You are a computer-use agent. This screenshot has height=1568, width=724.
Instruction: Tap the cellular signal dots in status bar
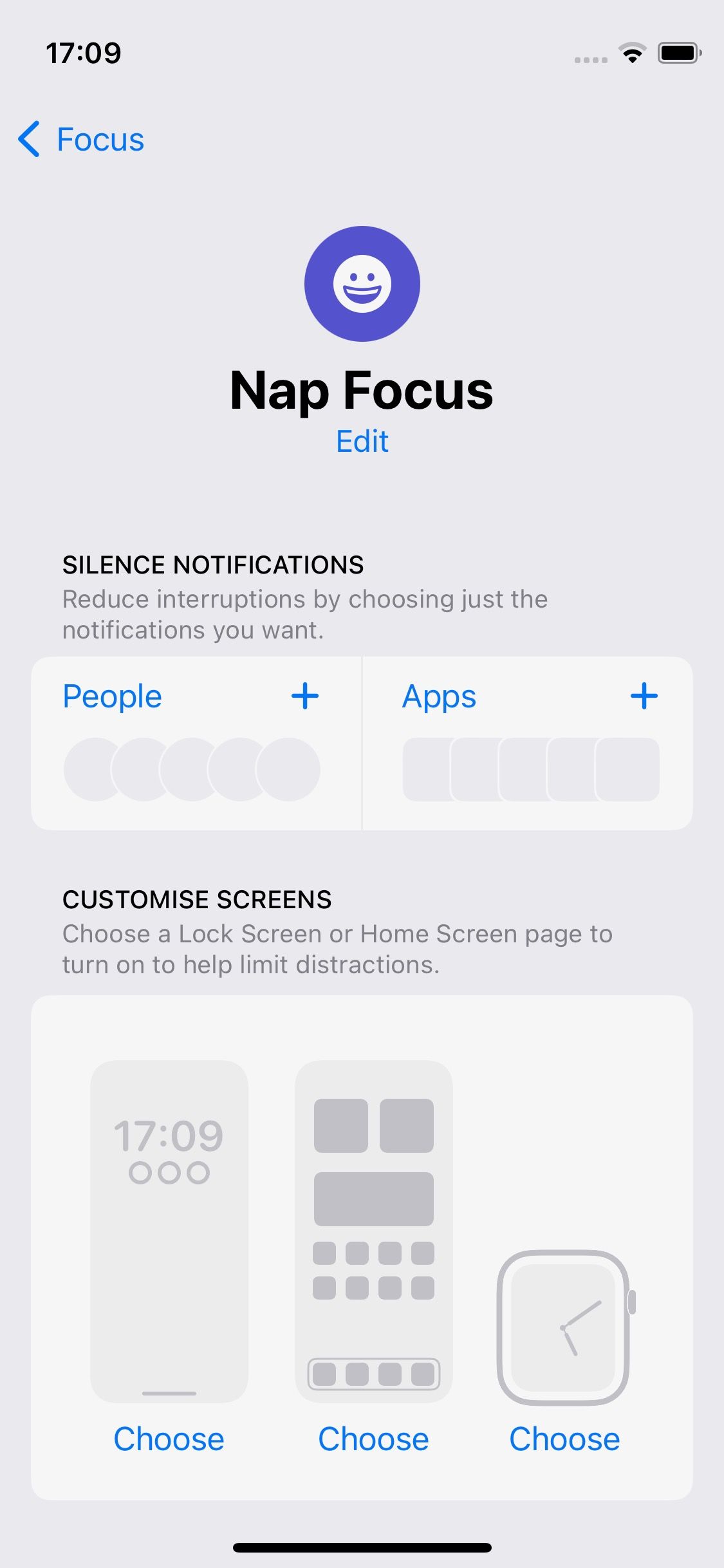[589, 58]
